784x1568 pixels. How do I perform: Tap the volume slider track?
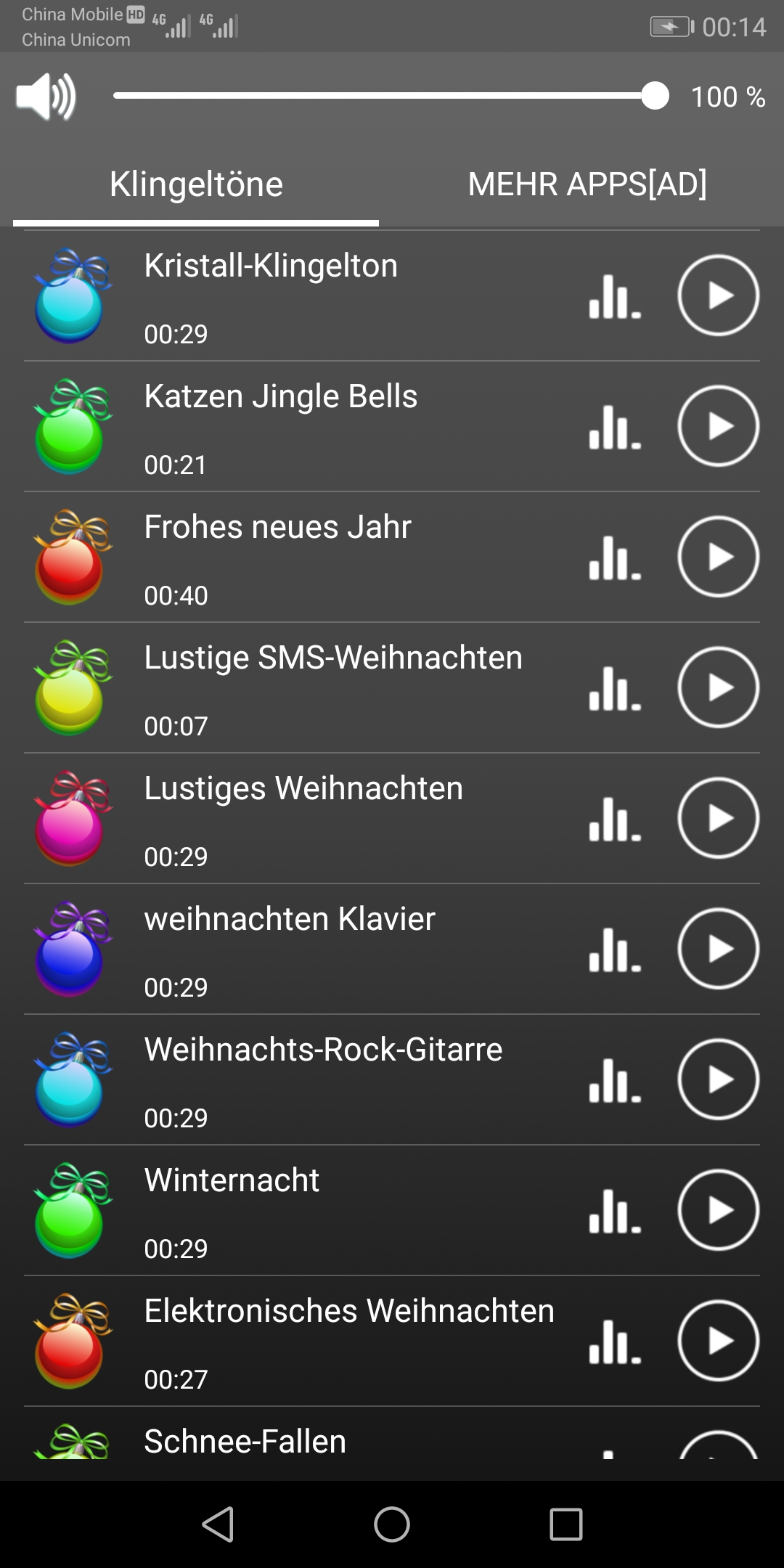(377, 96)
